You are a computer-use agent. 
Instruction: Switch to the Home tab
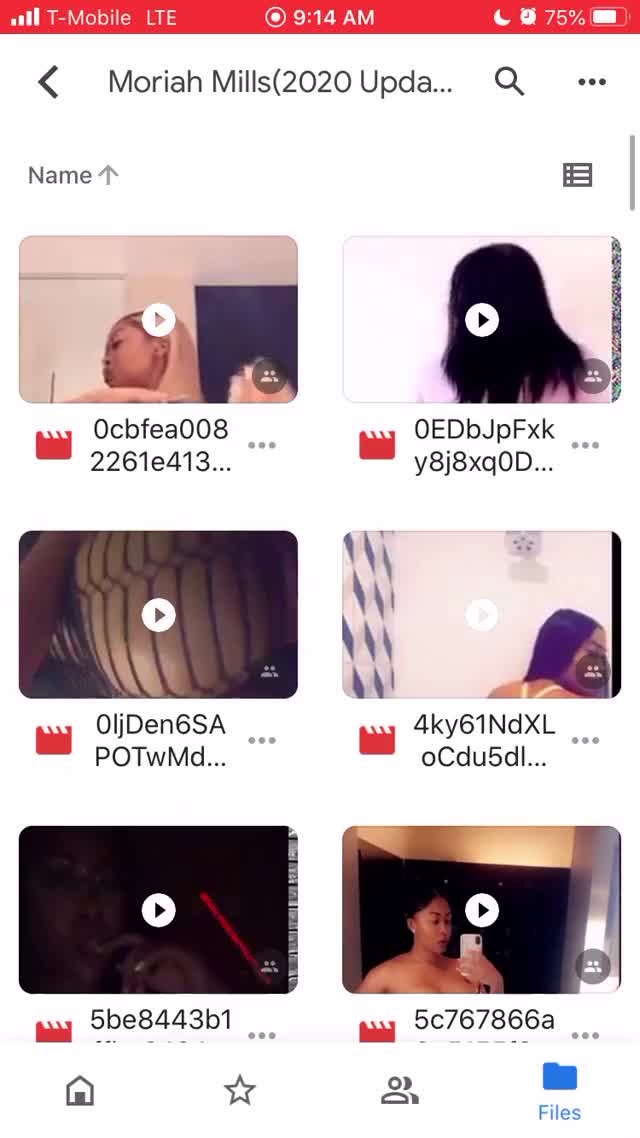point(80,1090)
